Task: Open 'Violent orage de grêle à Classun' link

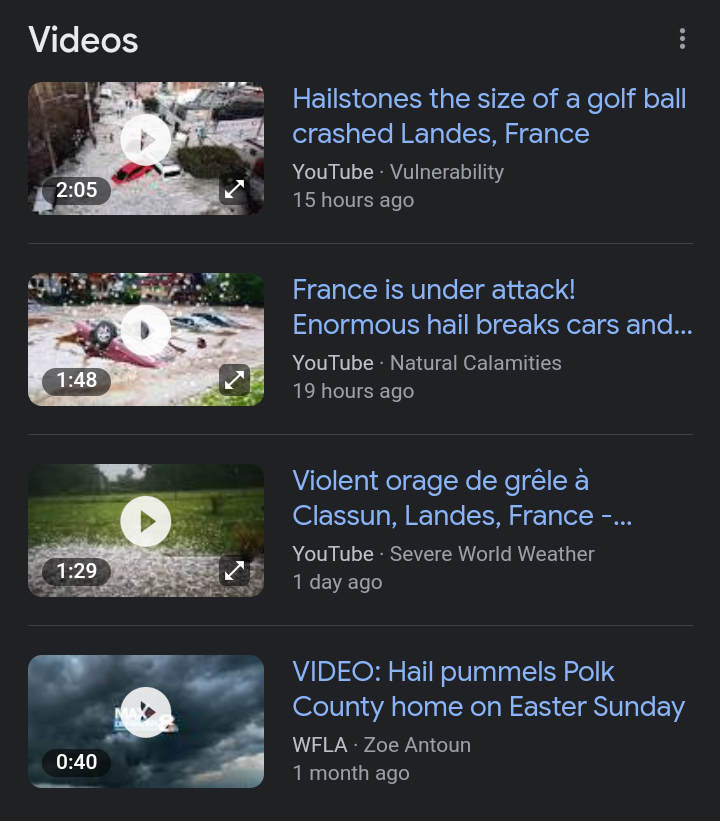Action: pos(461,498)
